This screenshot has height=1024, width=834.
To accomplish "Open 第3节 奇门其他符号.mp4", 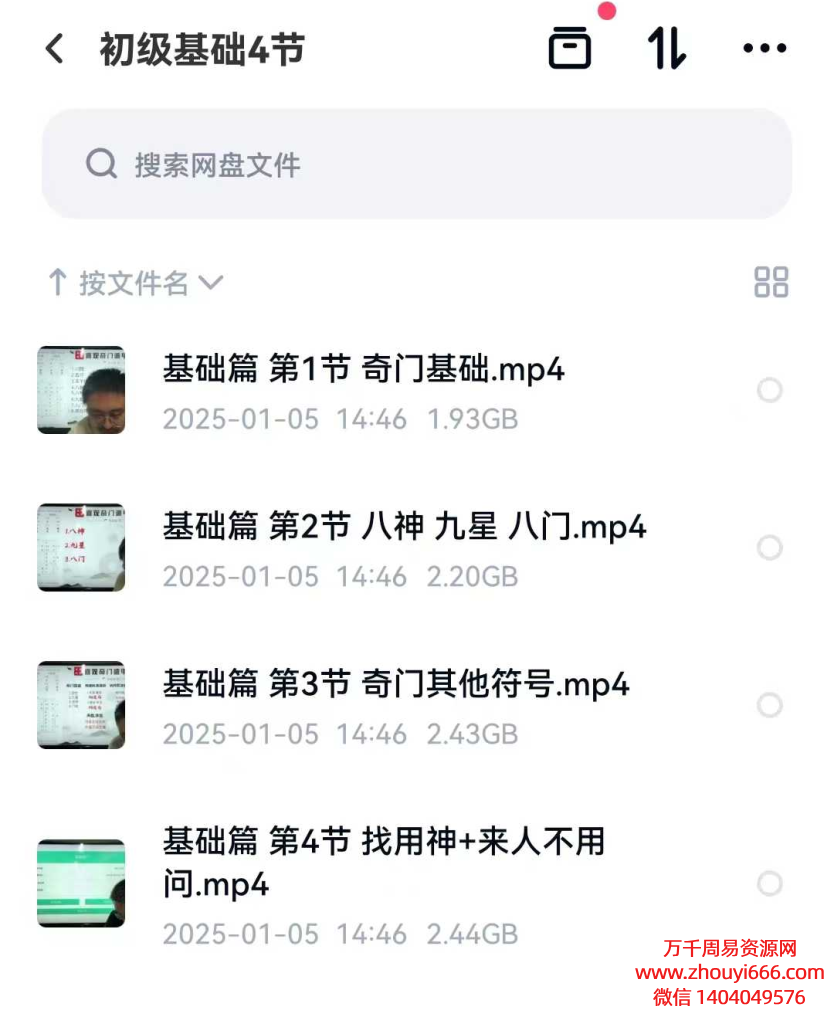I will coord(396,685).
